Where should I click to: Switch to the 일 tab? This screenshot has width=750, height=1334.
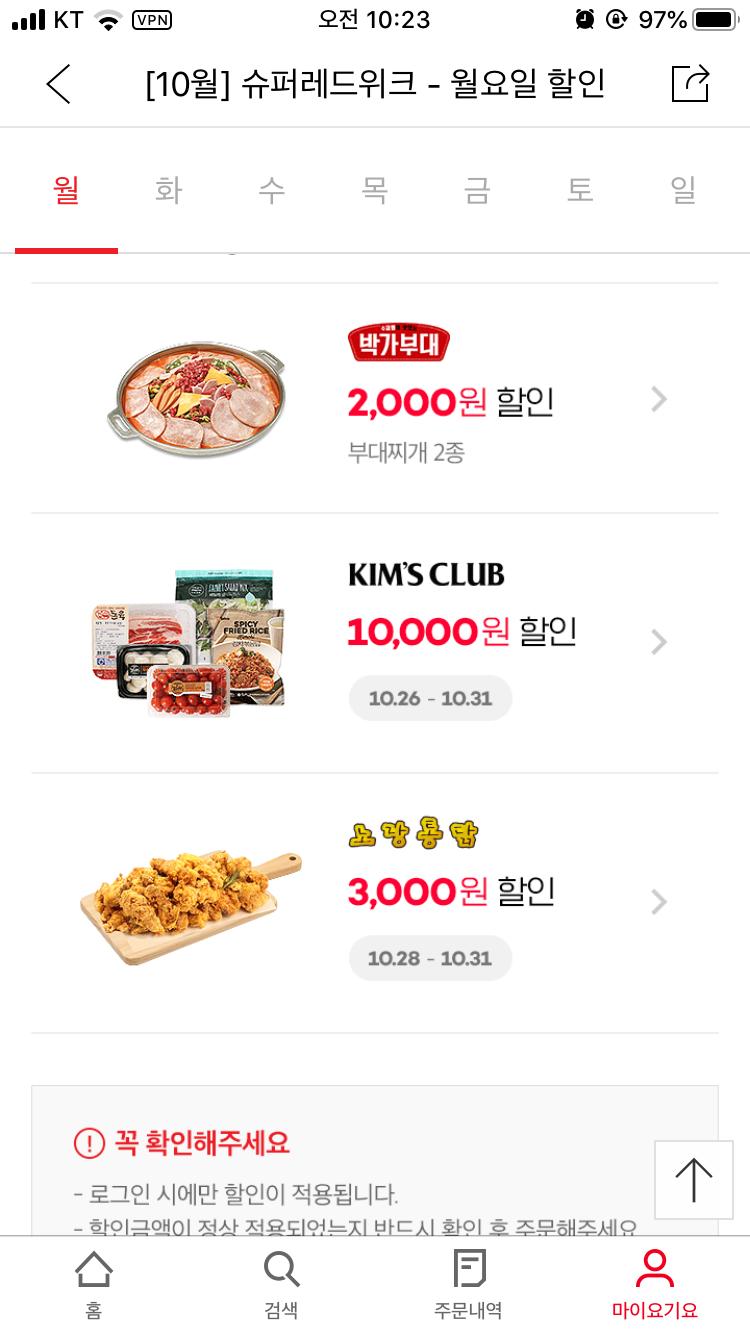point(684,190)
